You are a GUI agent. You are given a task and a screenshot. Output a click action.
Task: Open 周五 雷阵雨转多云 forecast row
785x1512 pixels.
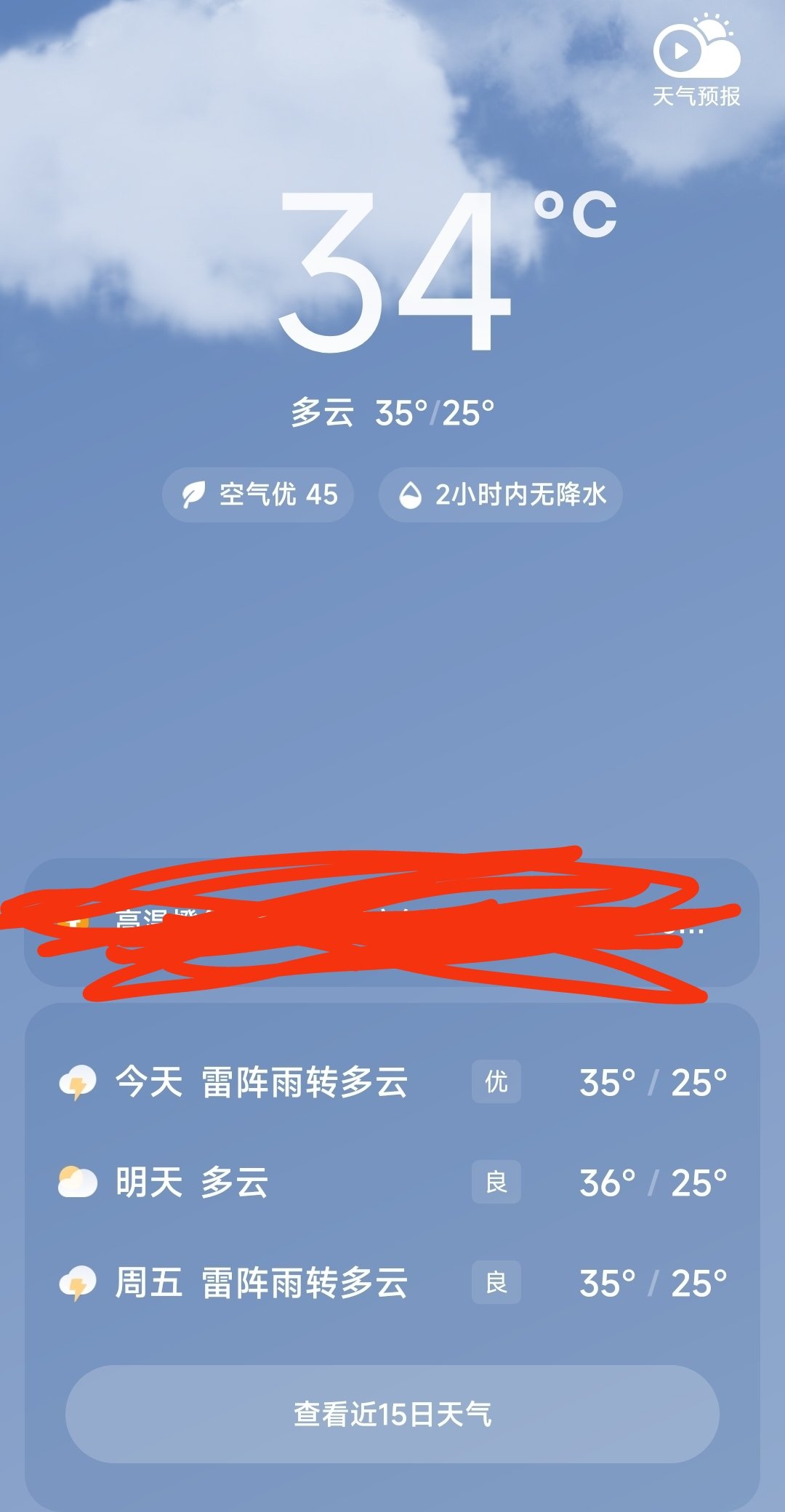tap(392, 1282)
